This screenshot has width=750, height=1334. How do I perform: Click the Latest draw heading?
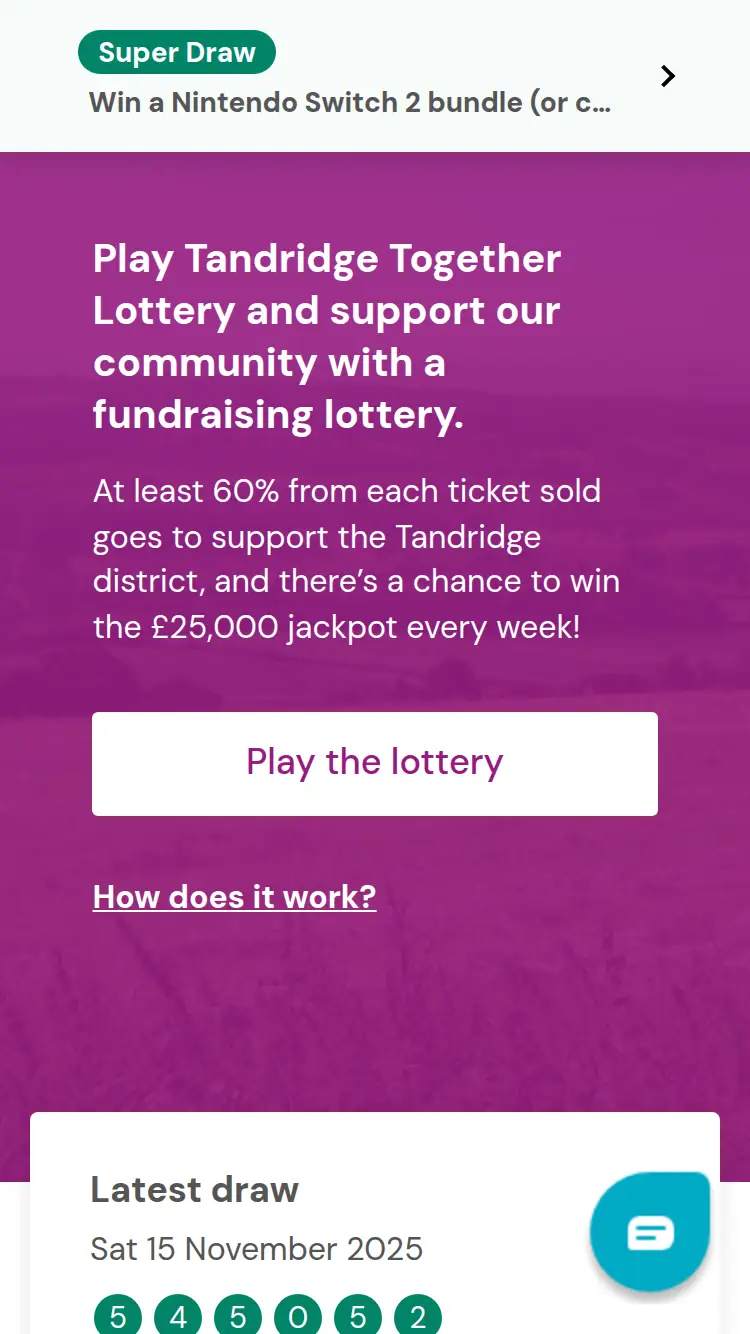tap(194, 1189)
